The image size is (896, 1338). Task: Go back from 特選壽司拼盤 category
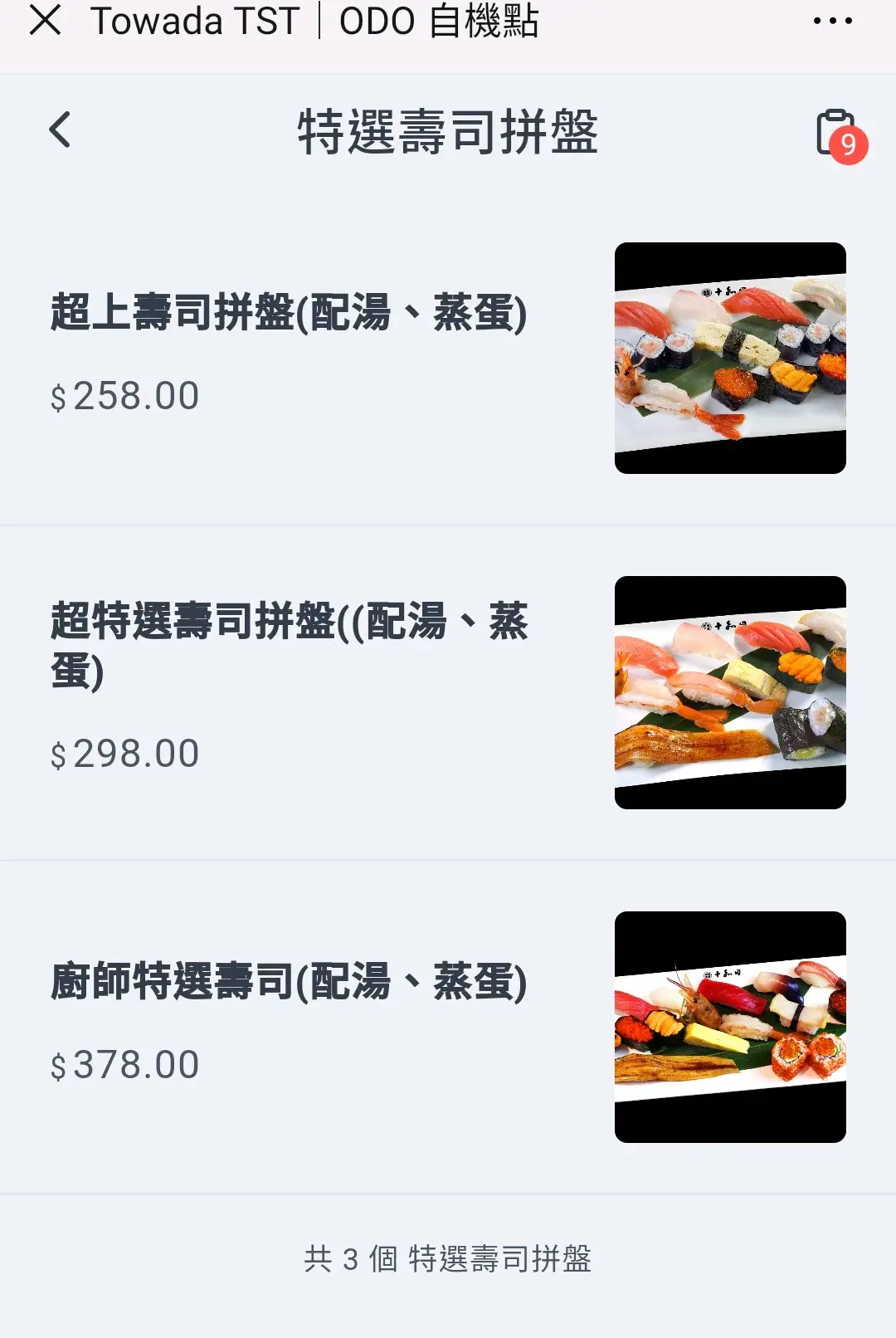(x=60, y=130)
